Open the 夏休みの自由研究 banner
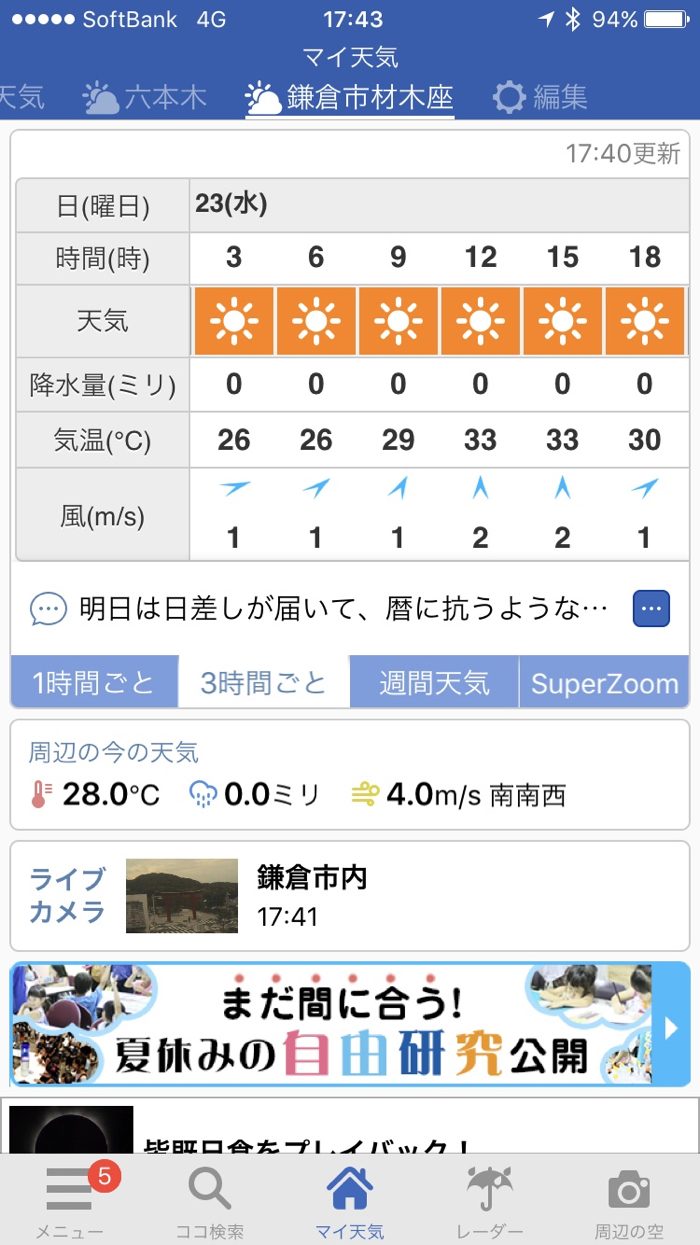700x1245 pixels. pyautogui.click(x=349, y=1025)
